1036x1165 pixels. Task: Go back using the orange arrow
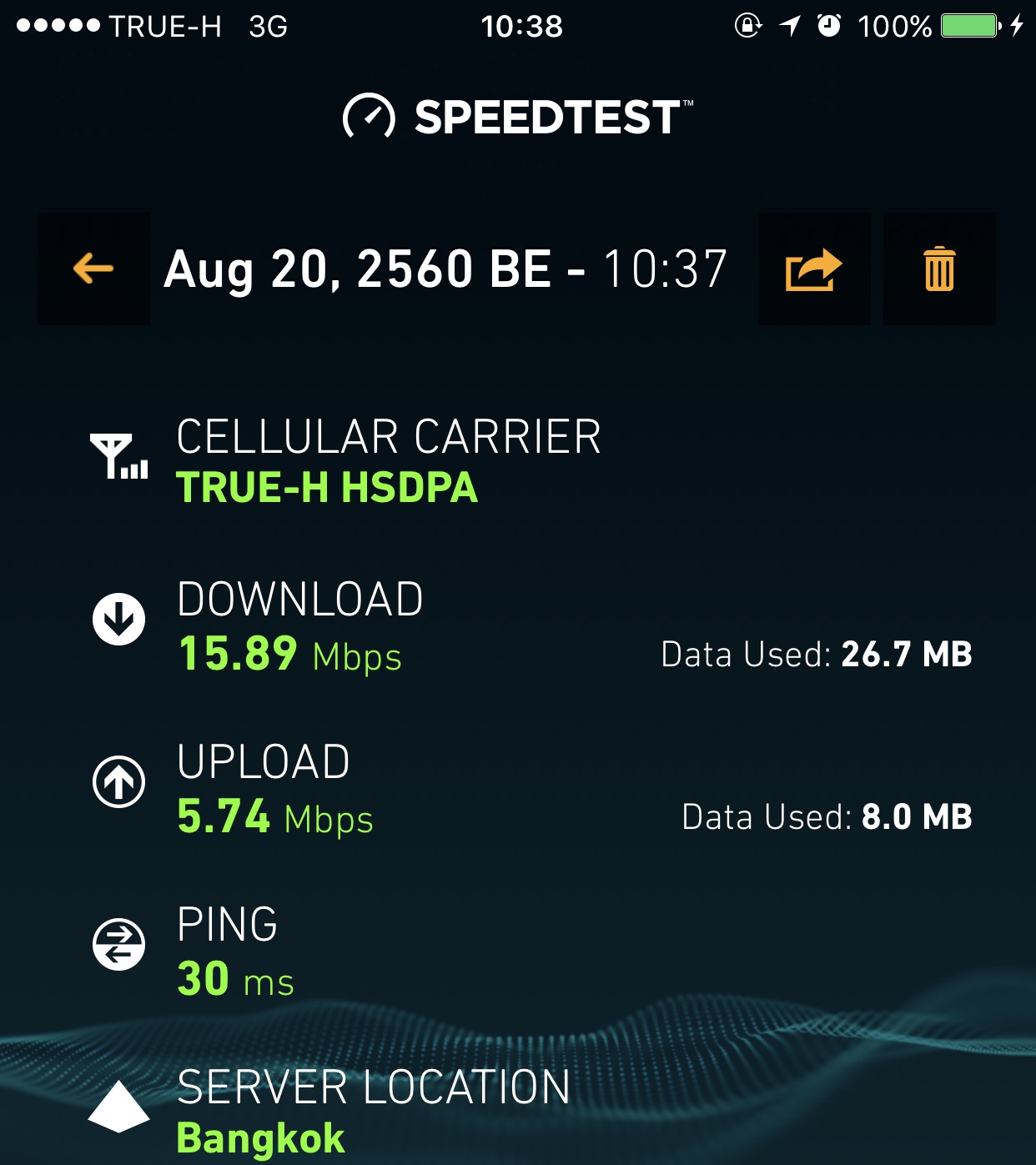coord(93,269)
